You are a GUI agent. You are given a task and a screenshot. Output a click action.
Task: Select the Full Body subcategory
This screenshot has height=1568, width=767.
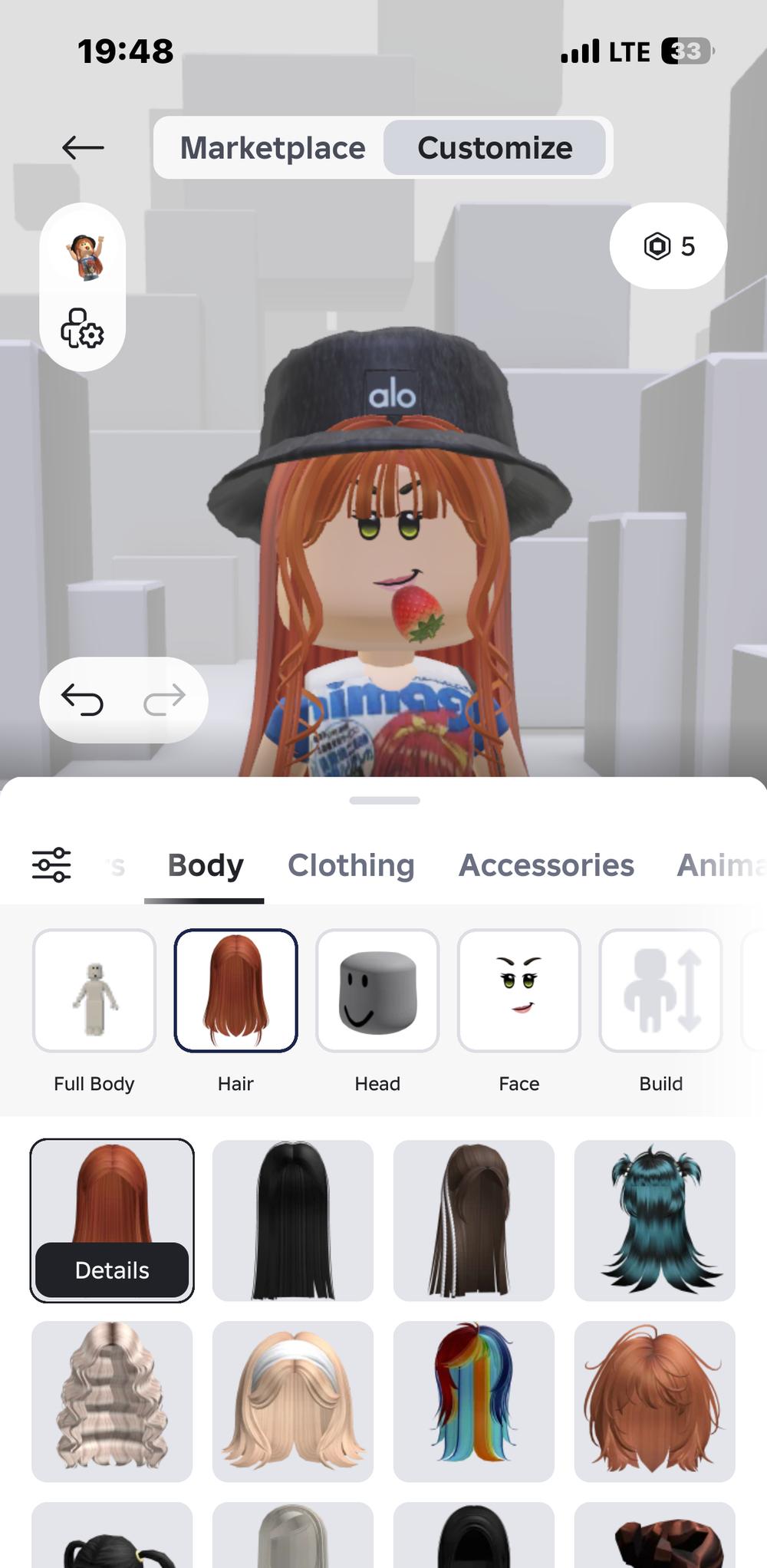point(94,990)
